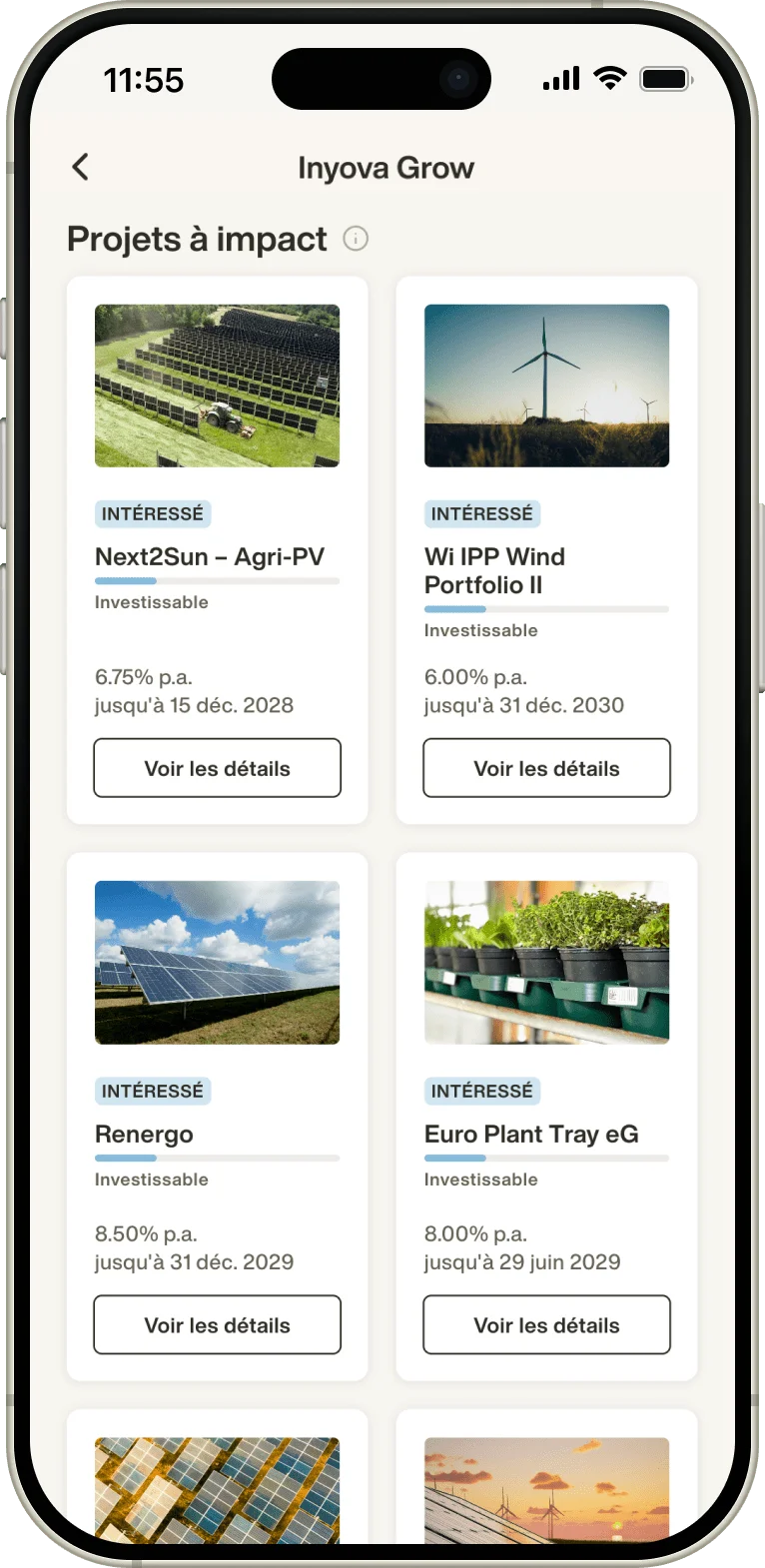Open the info icon next to Projets à impact
765x1568 pixels.
[357, 239]
